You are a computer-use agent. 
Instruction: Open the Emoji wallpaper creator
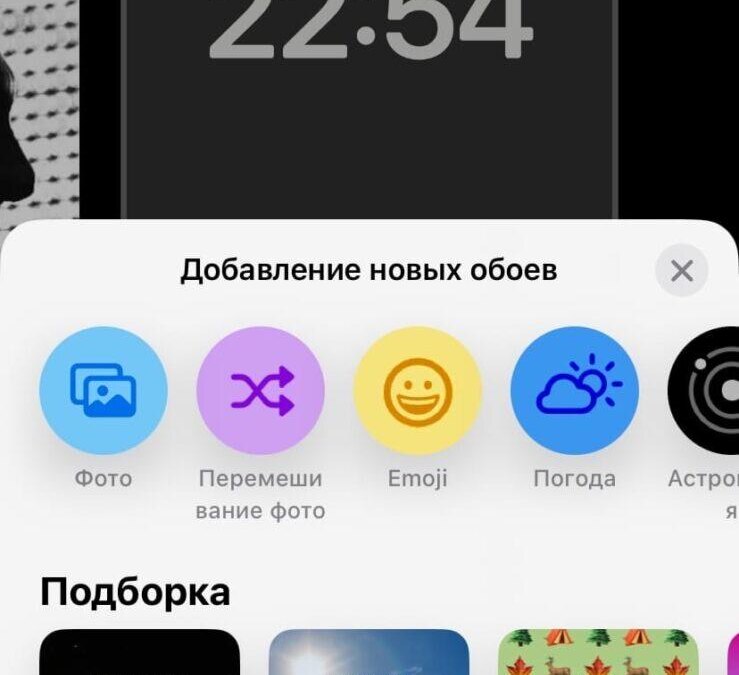click(x=418, y=391)
